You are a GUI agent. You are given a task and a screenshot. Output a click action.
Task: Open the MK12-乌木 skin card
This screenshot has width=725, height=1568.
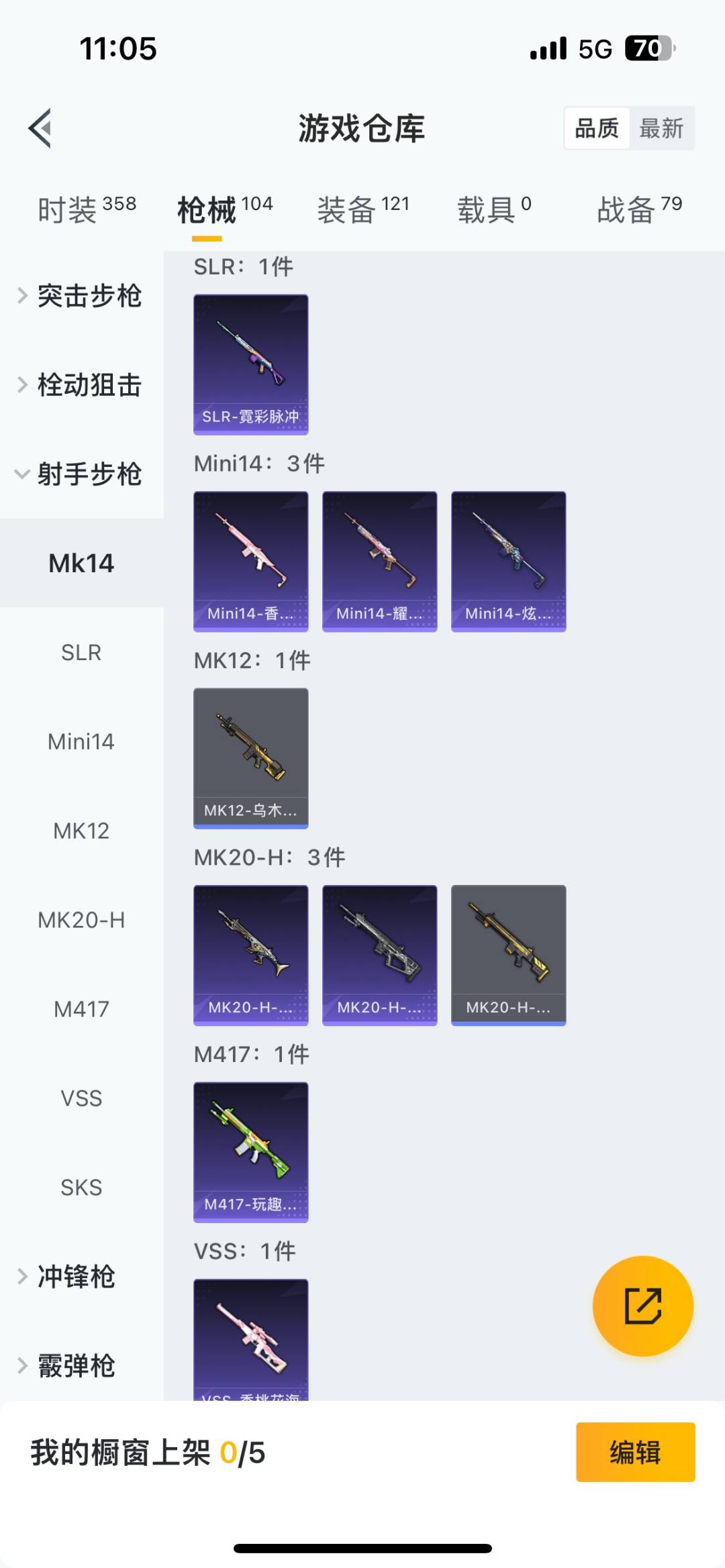[x=250, y=758]
